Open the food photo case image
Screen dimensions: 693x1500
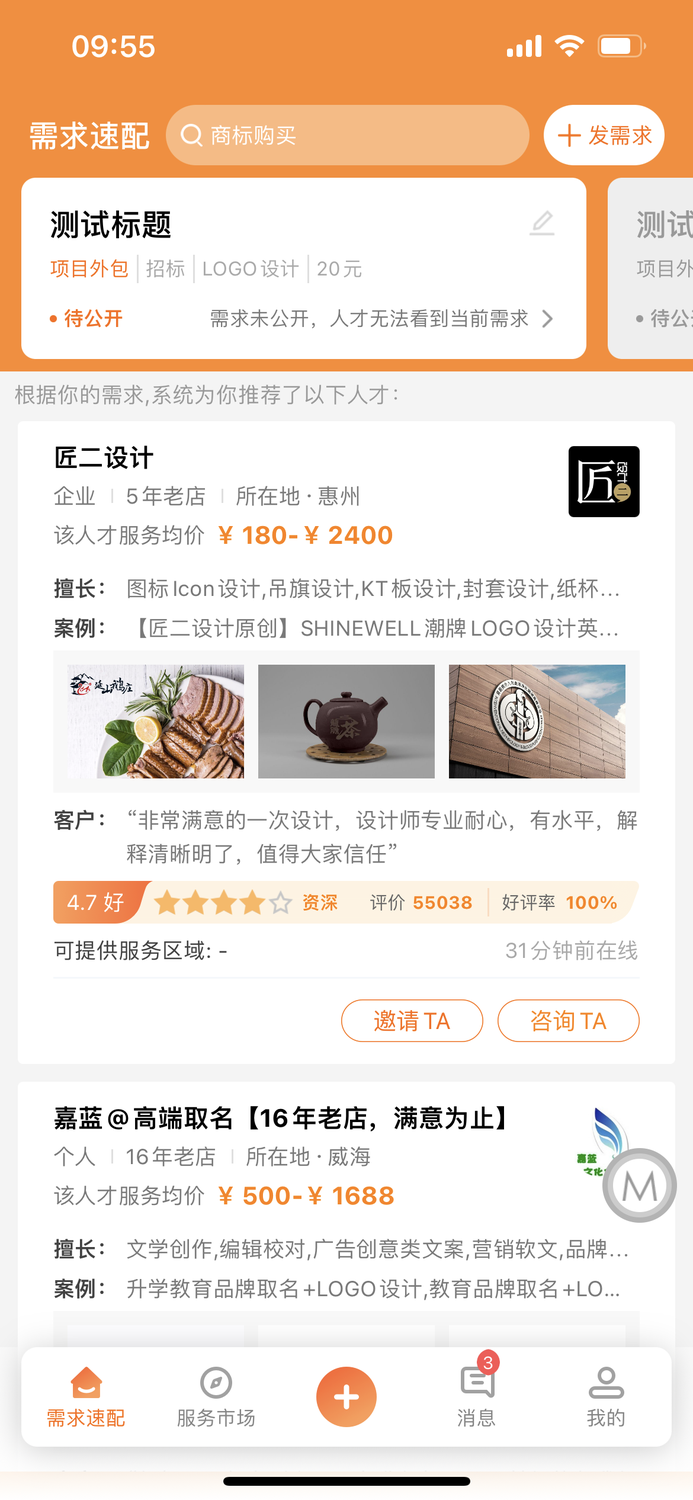click(x=156, y=721)
